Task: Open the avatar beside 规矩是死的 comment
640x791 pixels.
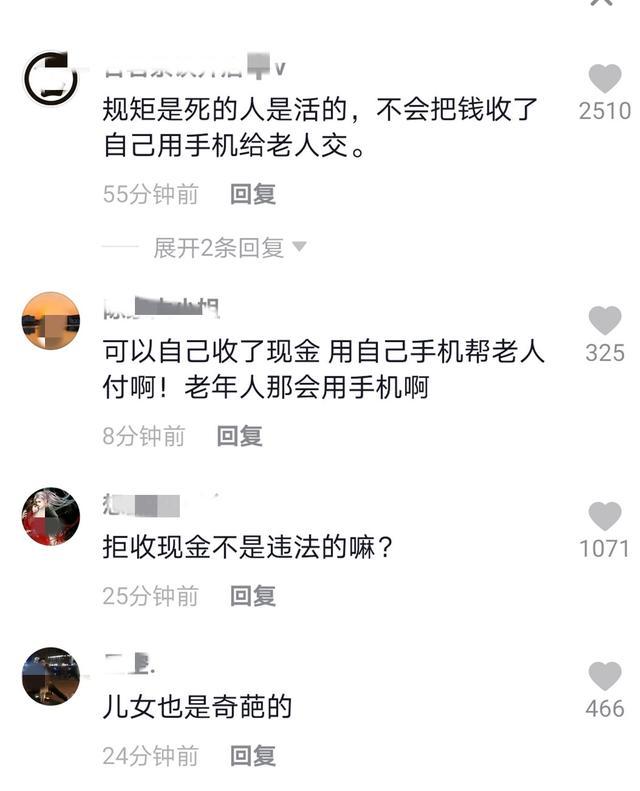Action: click(50, 78)
